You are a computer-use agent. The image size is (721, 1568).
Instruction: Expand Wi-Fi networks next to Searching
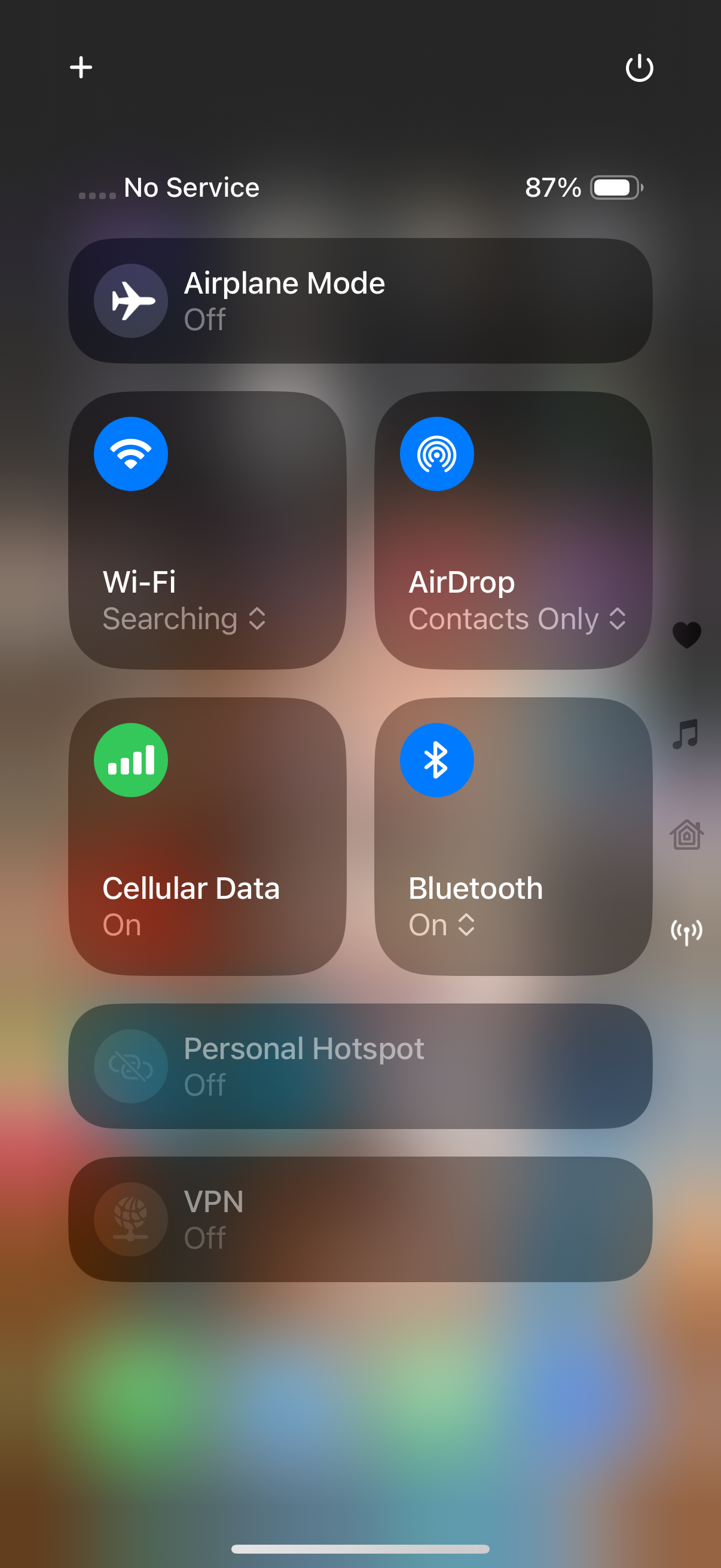[256, 619]
